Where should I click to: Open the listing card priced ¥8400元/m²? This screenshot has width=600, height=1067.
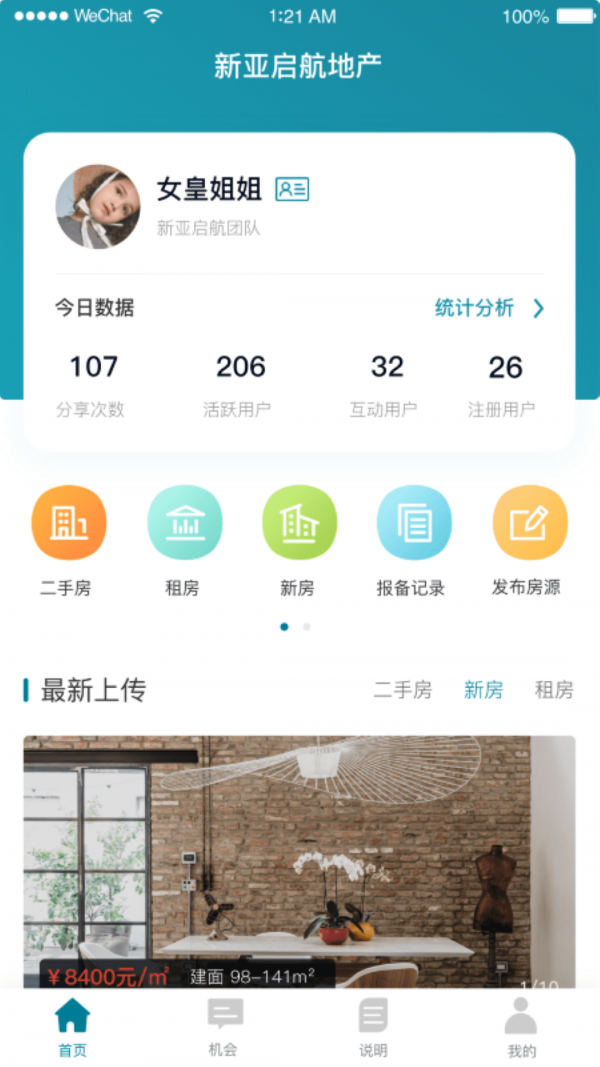(299, 860)
